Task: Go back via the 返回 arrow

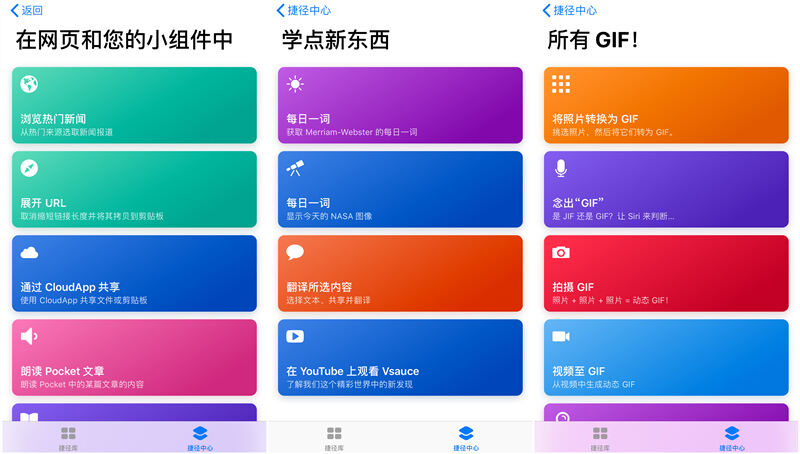Action: point(27,10)
